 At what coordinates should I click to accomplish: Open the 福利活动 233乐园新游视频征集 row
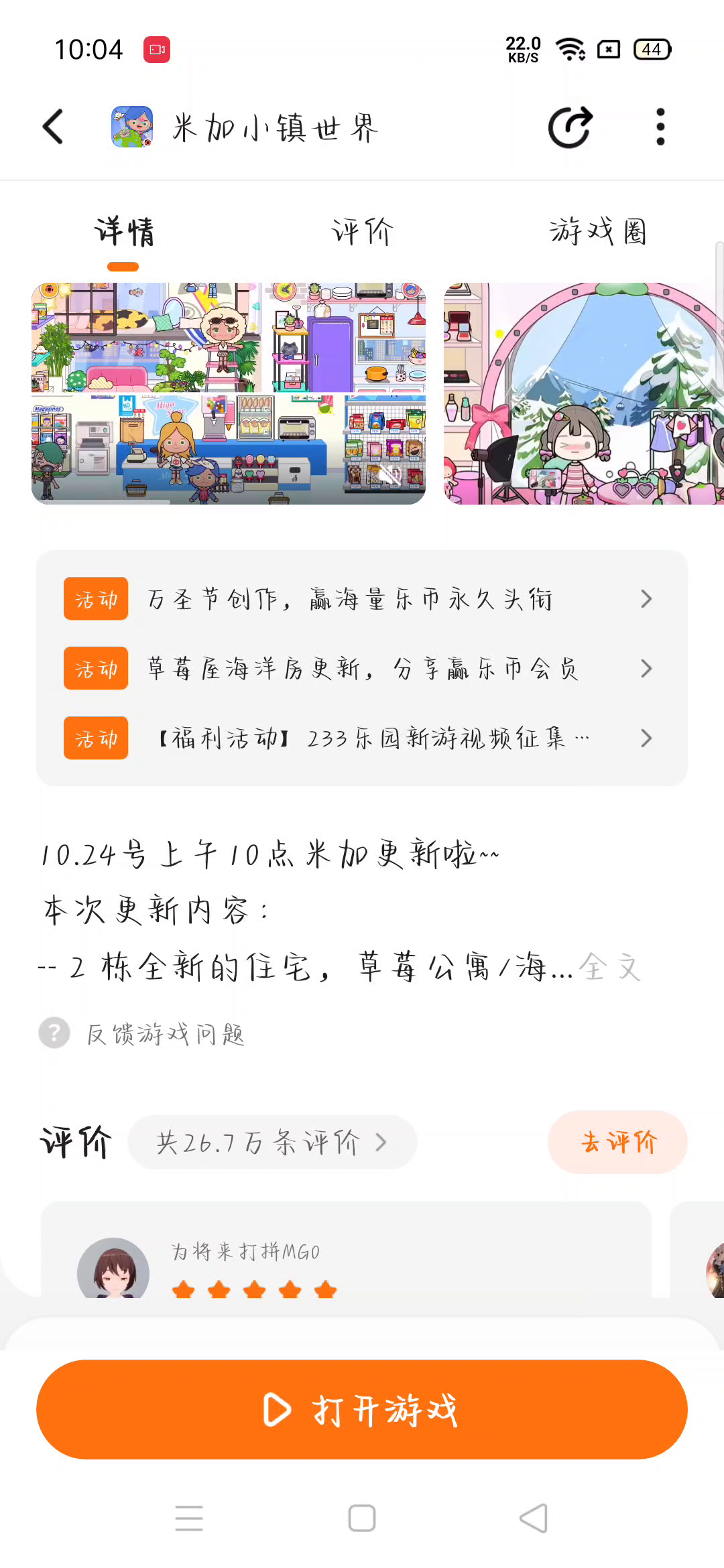(x=362, y=738)
